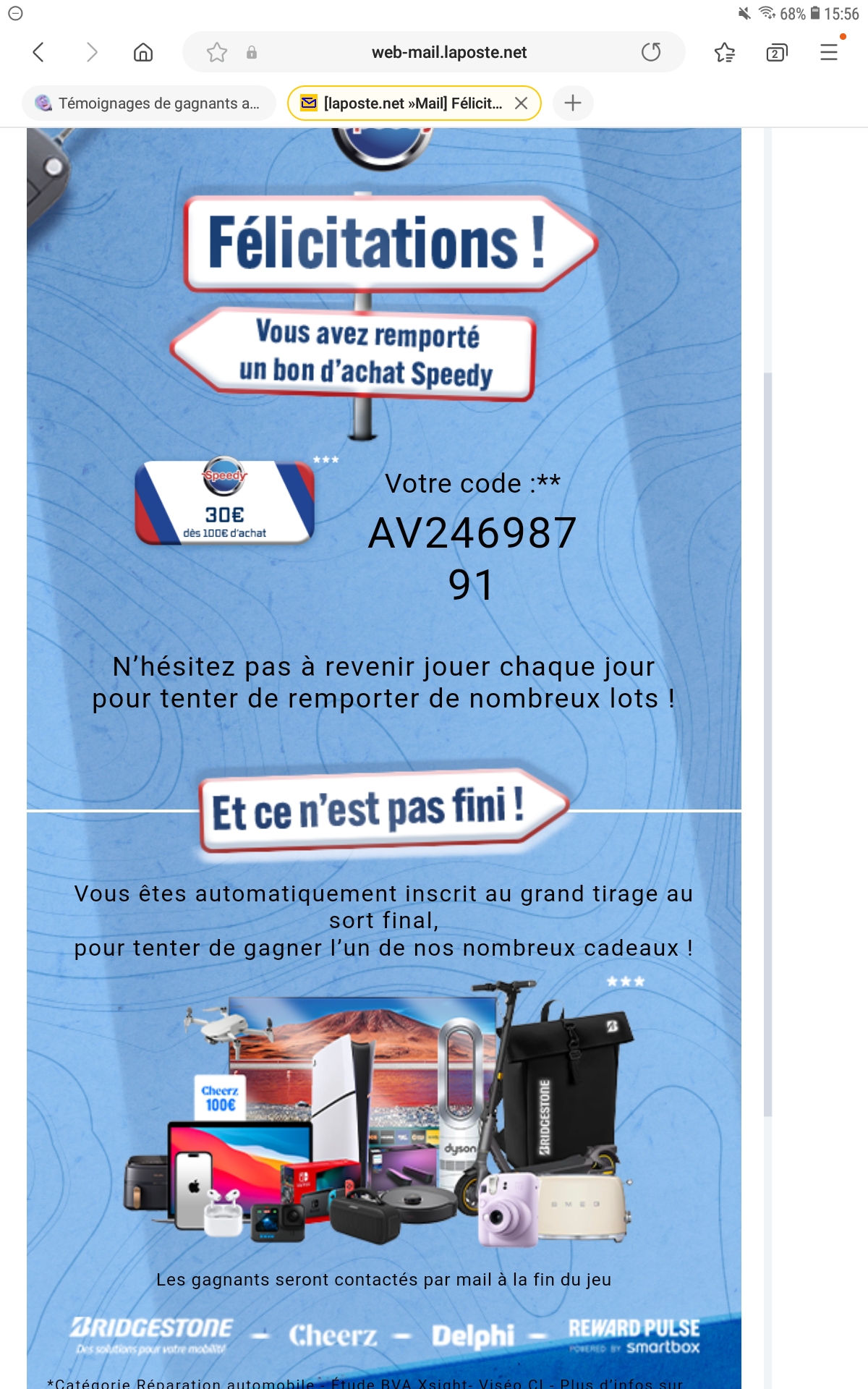
Task: Open a new browser tab
Action: point(573,103)
